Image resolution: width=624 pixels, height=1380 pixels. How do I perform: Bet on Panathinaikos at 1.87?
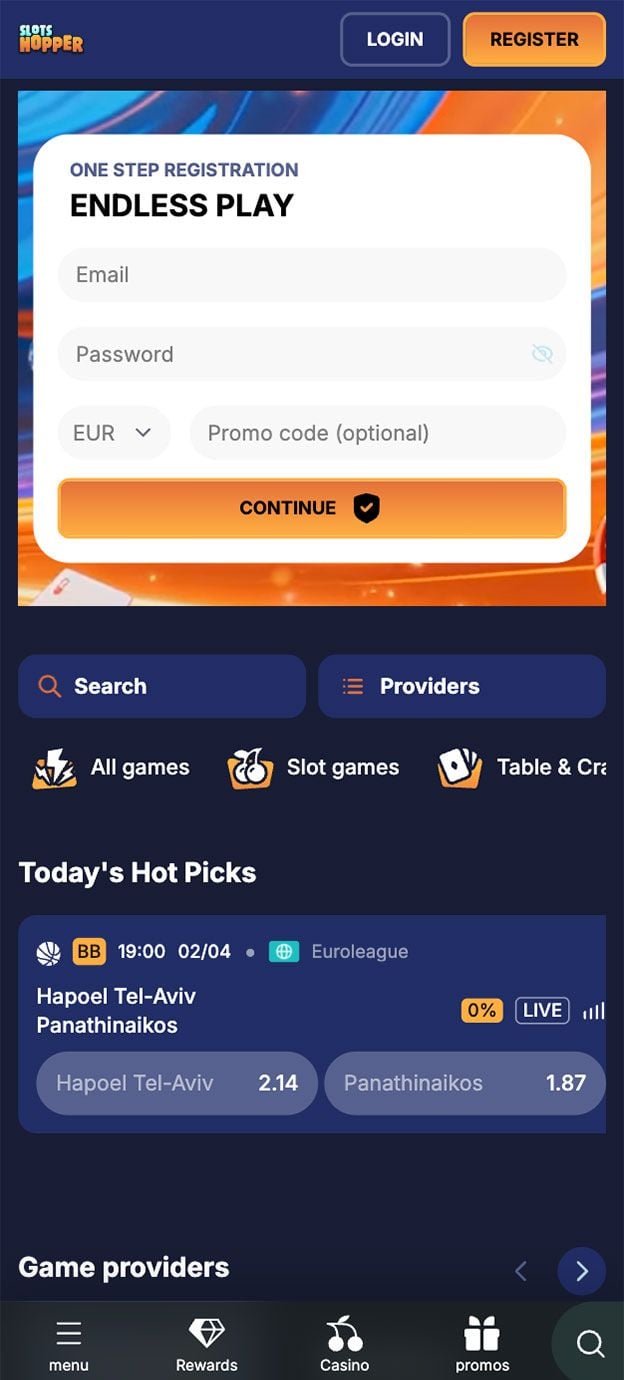coord(465,1083)
